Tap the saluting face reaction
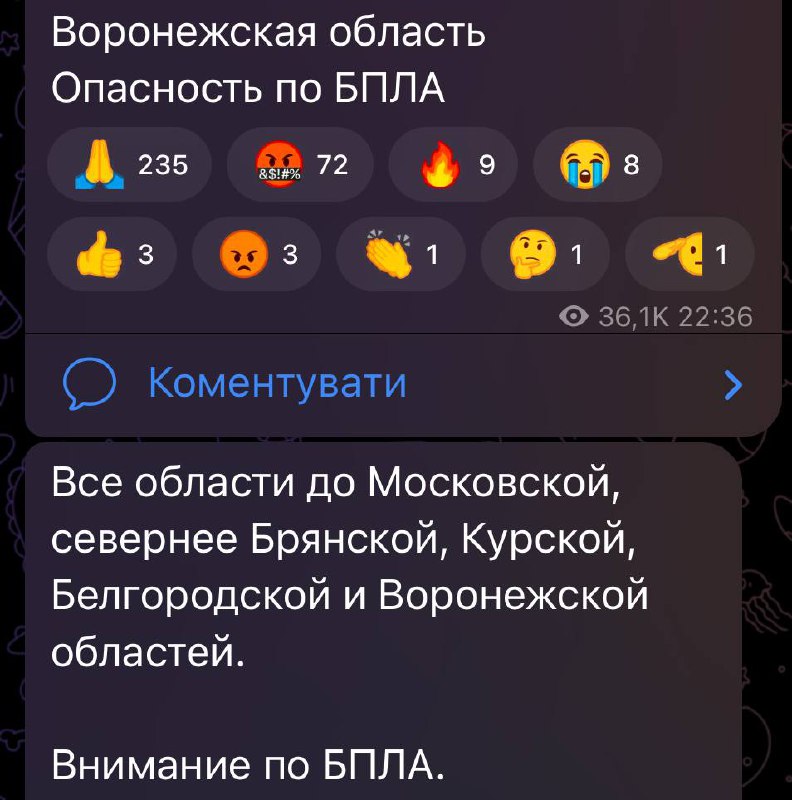Image resolution: width=792 pixels, height=800 pixels. (689, 256)
